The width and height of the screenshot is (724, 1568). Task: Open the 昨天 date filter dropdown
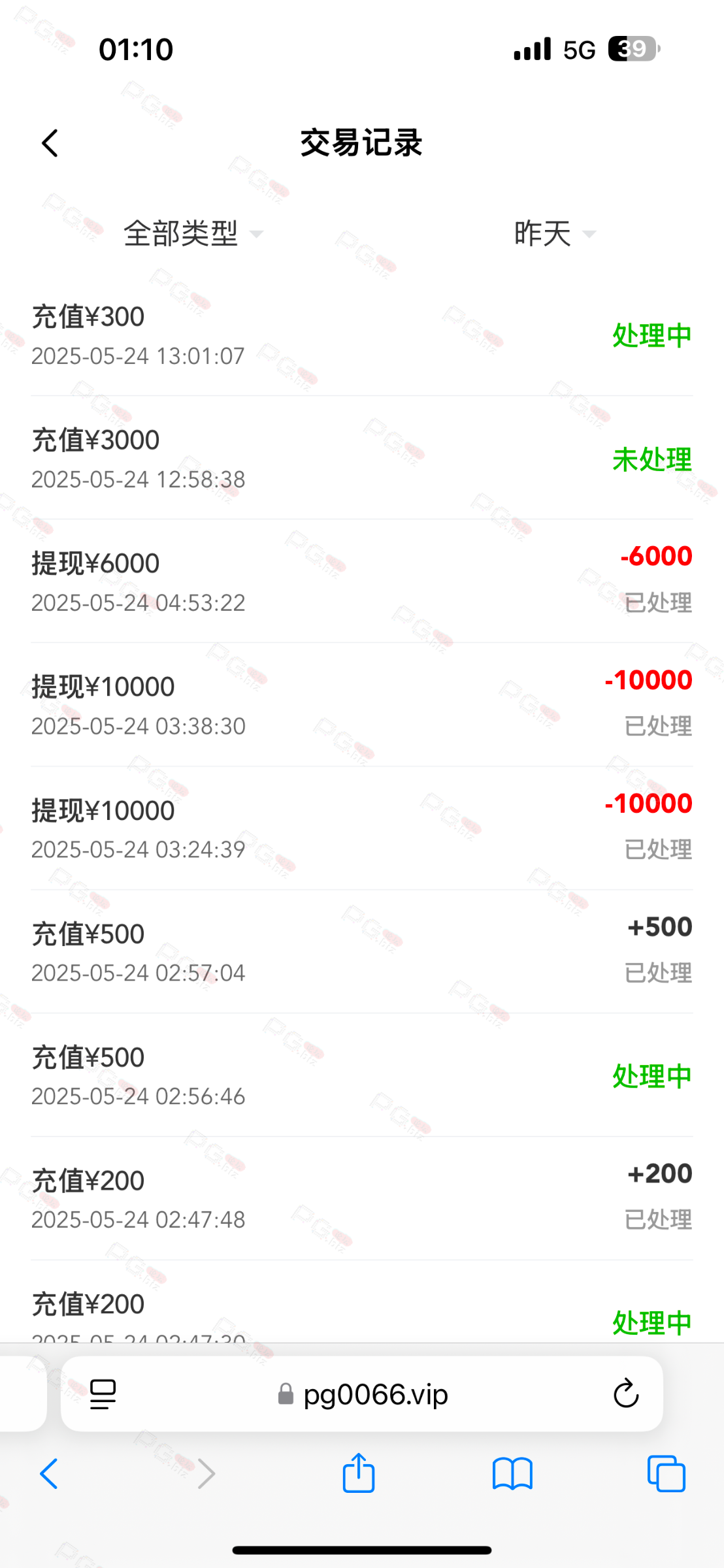[x=555, y=233]
